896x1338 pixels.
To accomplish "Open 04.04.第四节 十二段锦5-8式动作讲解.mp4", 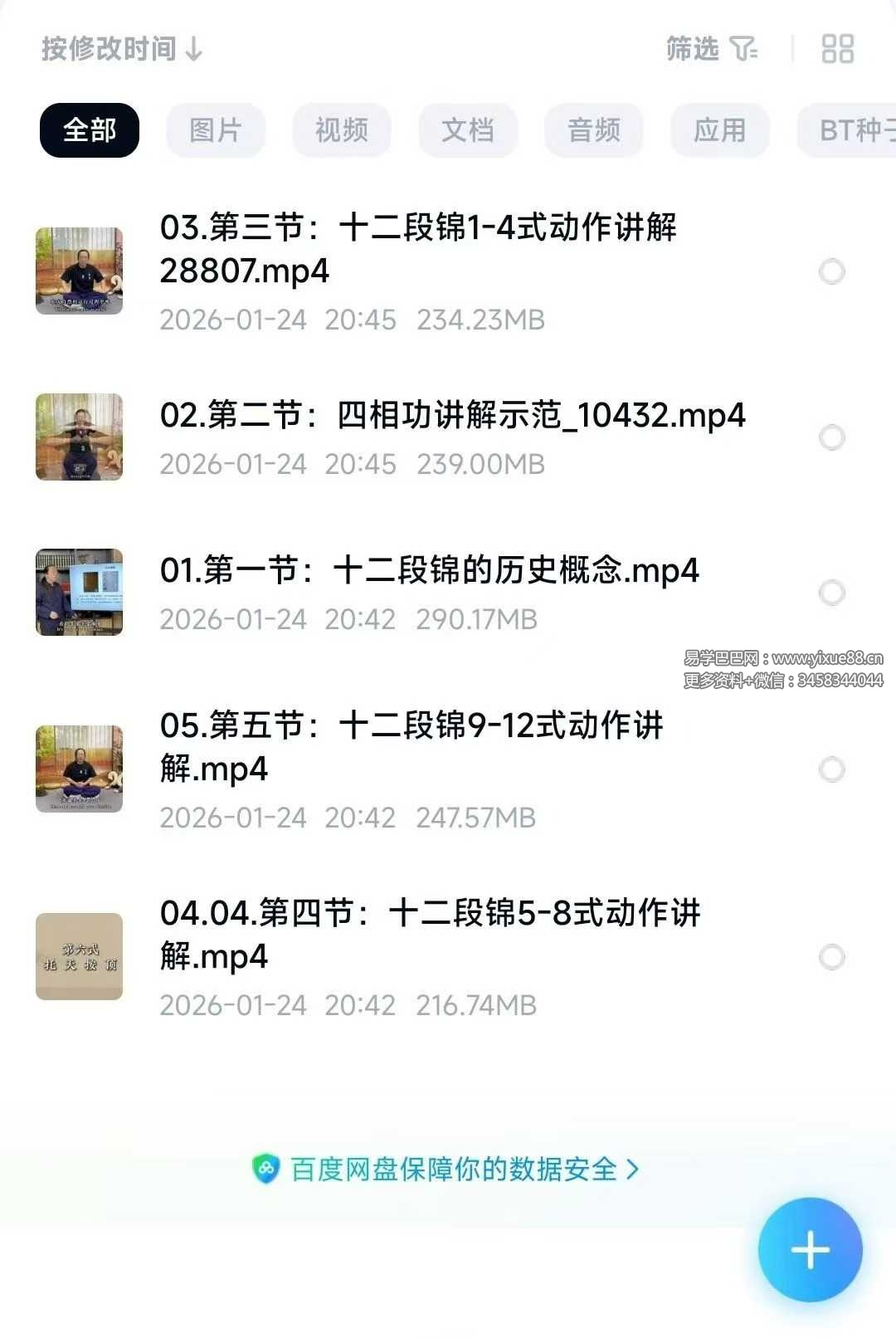I will coord(430,934).
